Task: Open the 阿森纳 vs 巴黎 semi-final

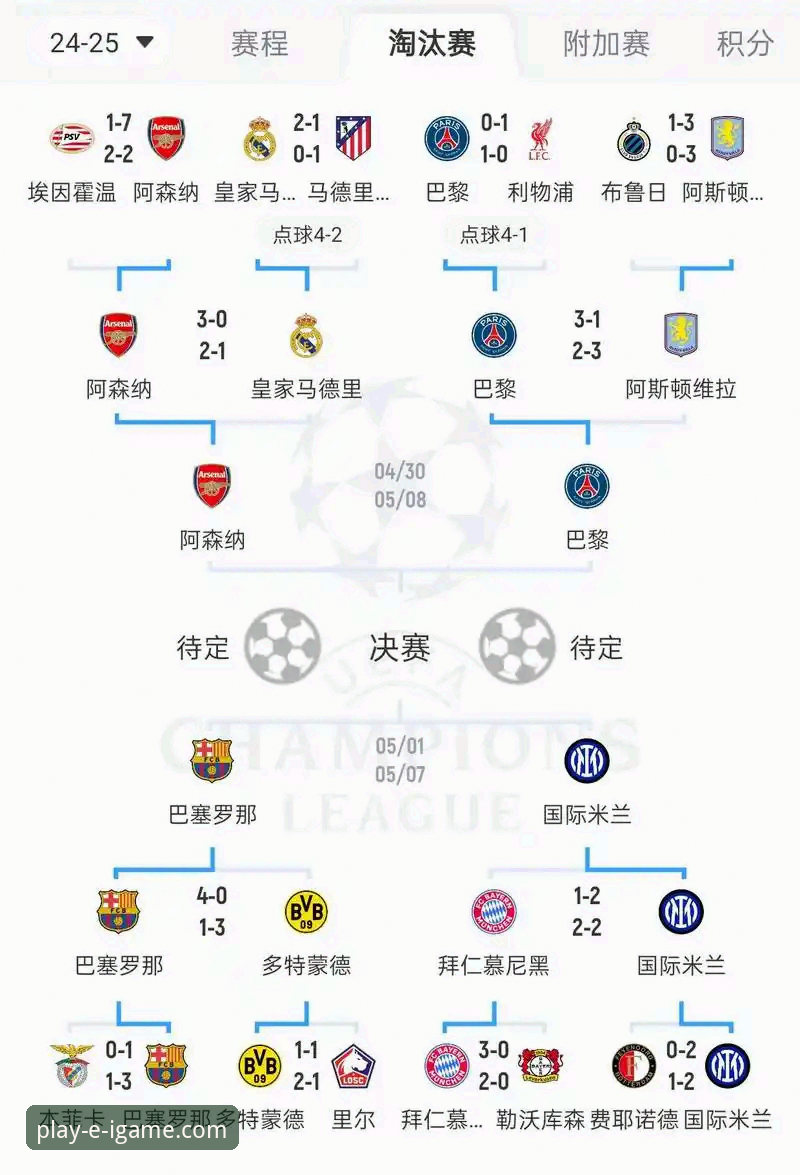Action: click(x=400, y=486)
